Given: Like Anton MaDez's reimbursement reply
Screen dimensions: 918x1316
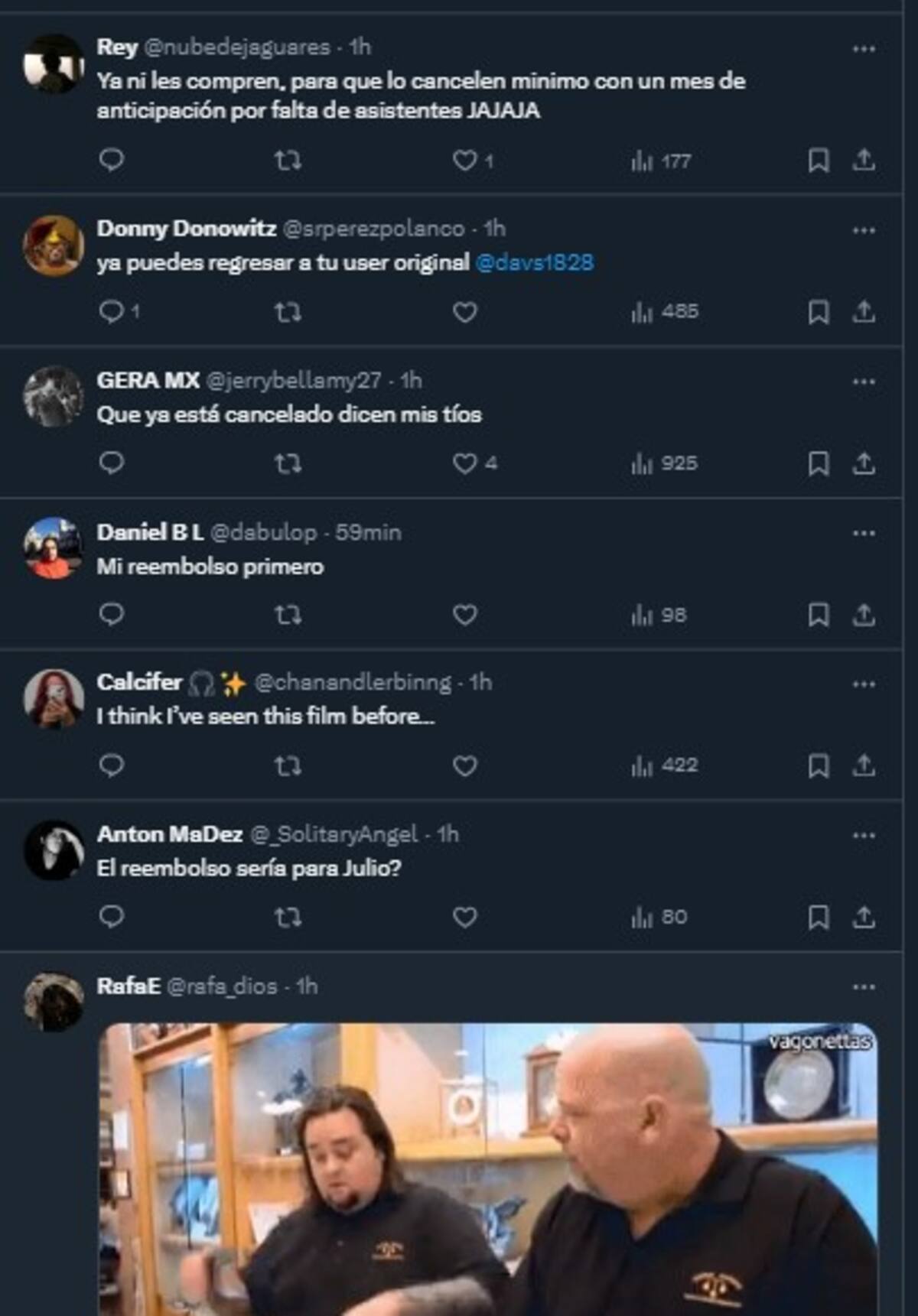Looking at the screenshot, I should pos(464,917).
